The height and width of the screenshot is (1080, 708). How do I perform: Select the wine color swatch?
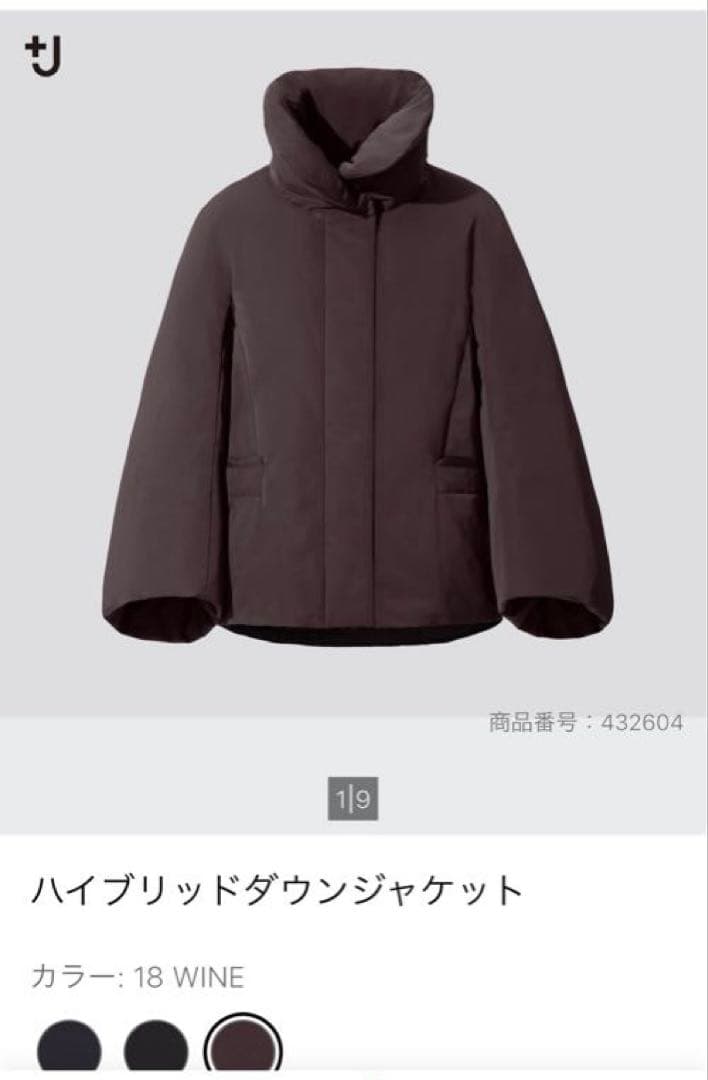click(x=243, y=1049)
